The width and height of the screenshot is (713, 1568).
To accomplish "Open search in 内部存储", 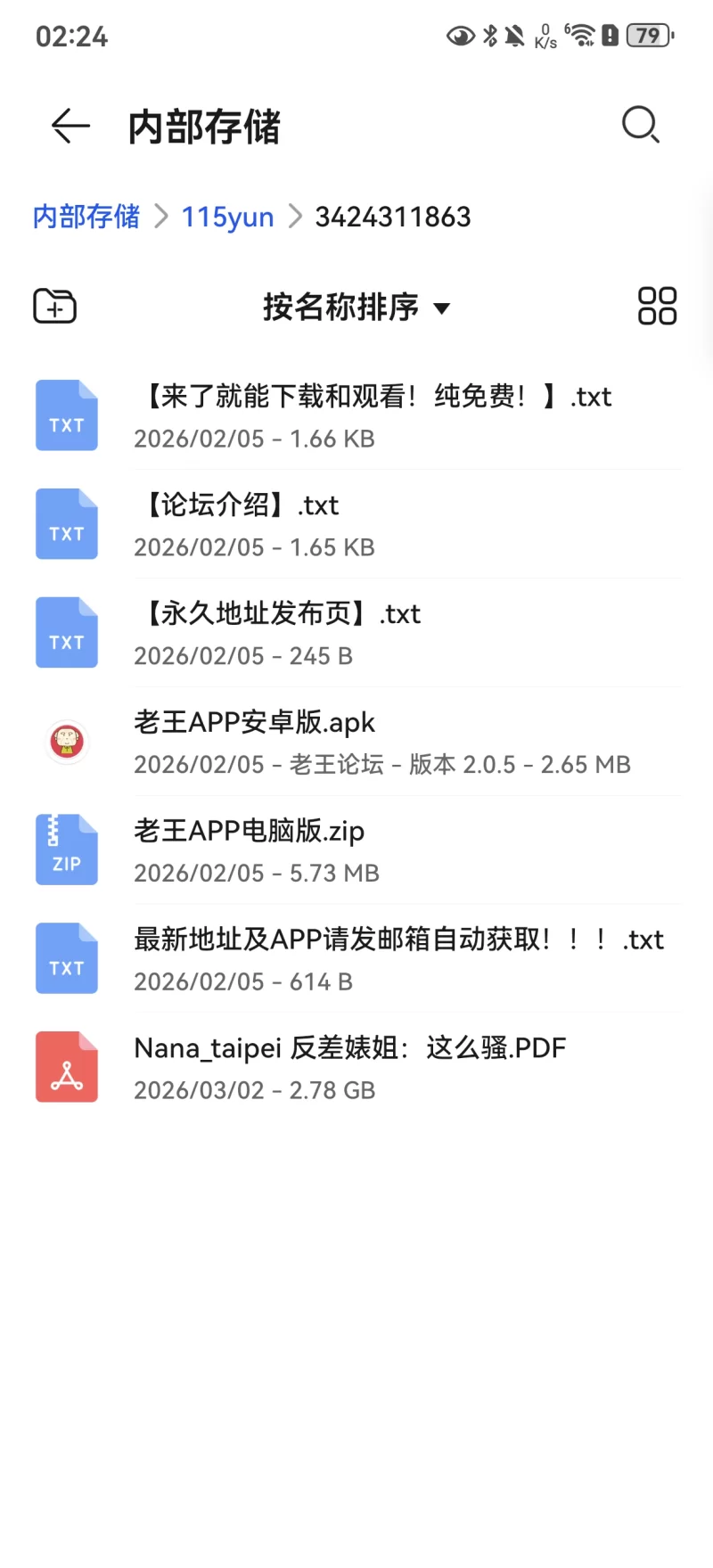I will coord(640,126).
